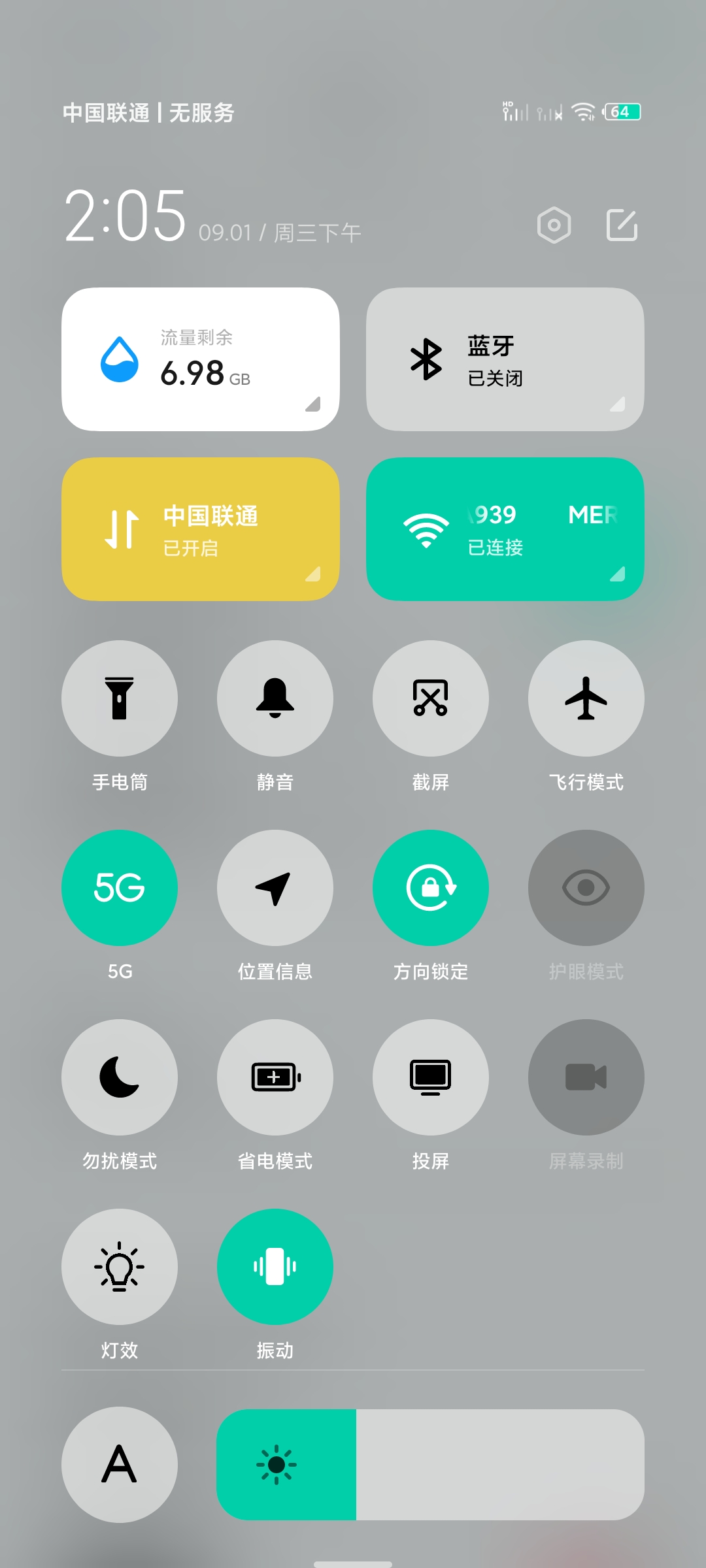Turn on 位置信息 location
Viewport: 706px width, 1568px height.
coord(275,888)
